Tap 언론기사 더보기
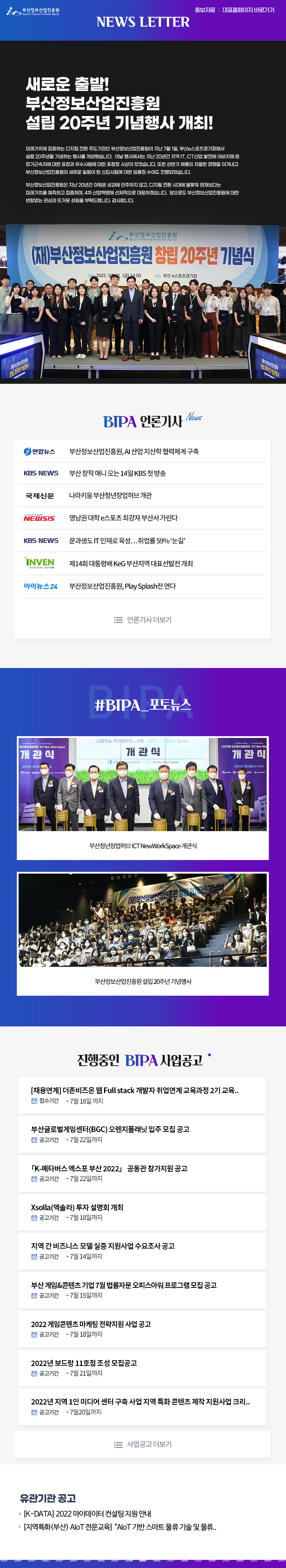 tap(143, 620)
